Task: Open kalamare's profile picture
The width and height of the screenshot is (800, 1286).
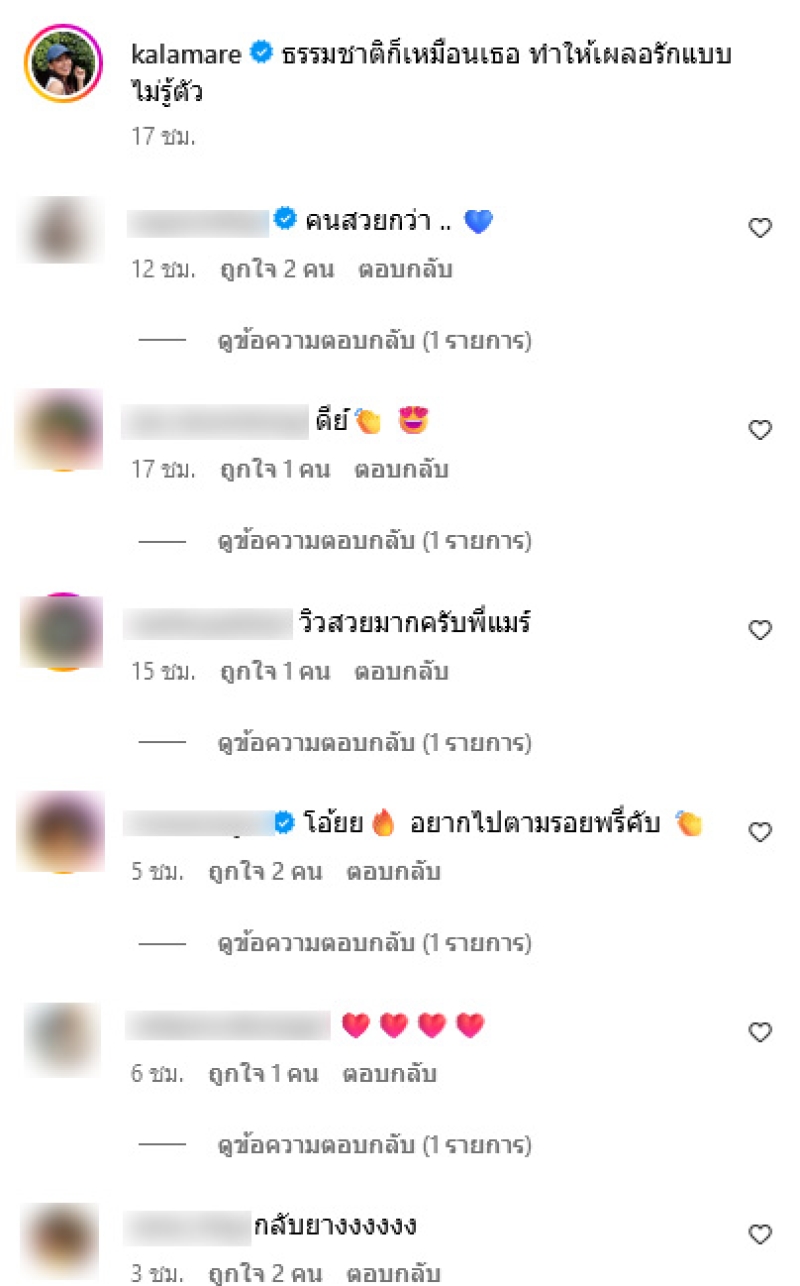Action: (x=61, y=65)
